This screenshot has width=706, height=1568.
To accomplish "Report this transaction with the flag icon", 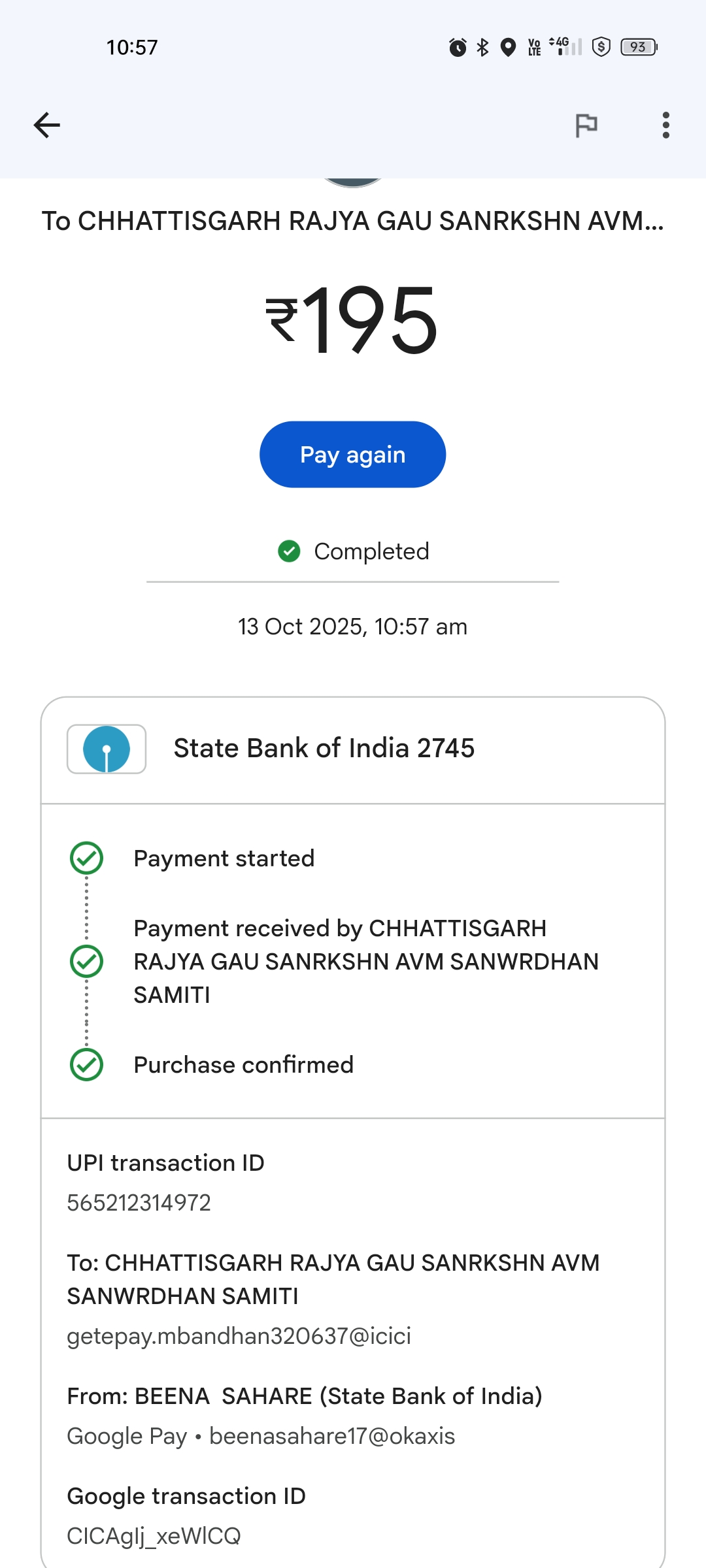I will (586, 125).
